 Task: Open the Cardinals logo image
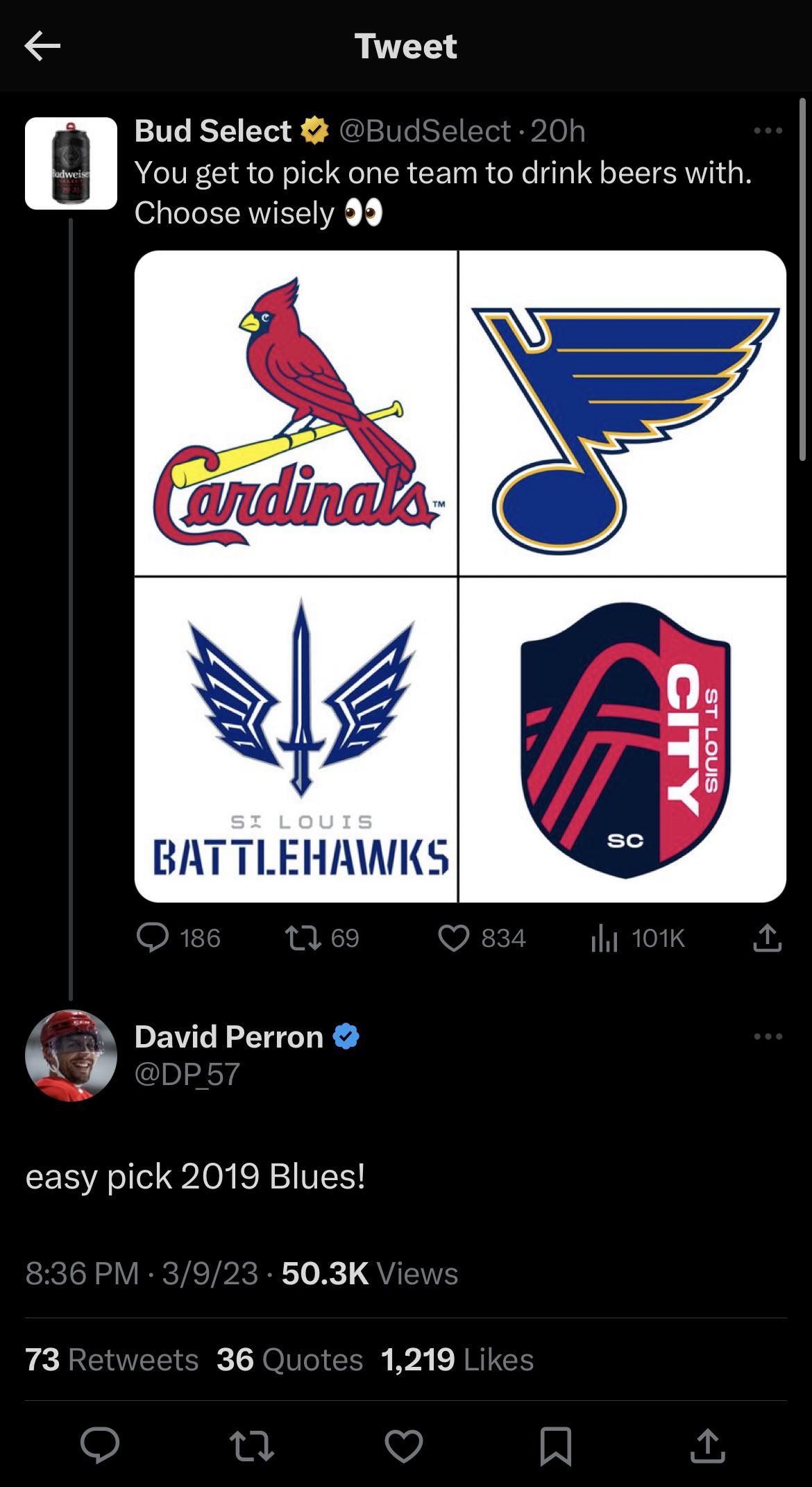point(296,413)
